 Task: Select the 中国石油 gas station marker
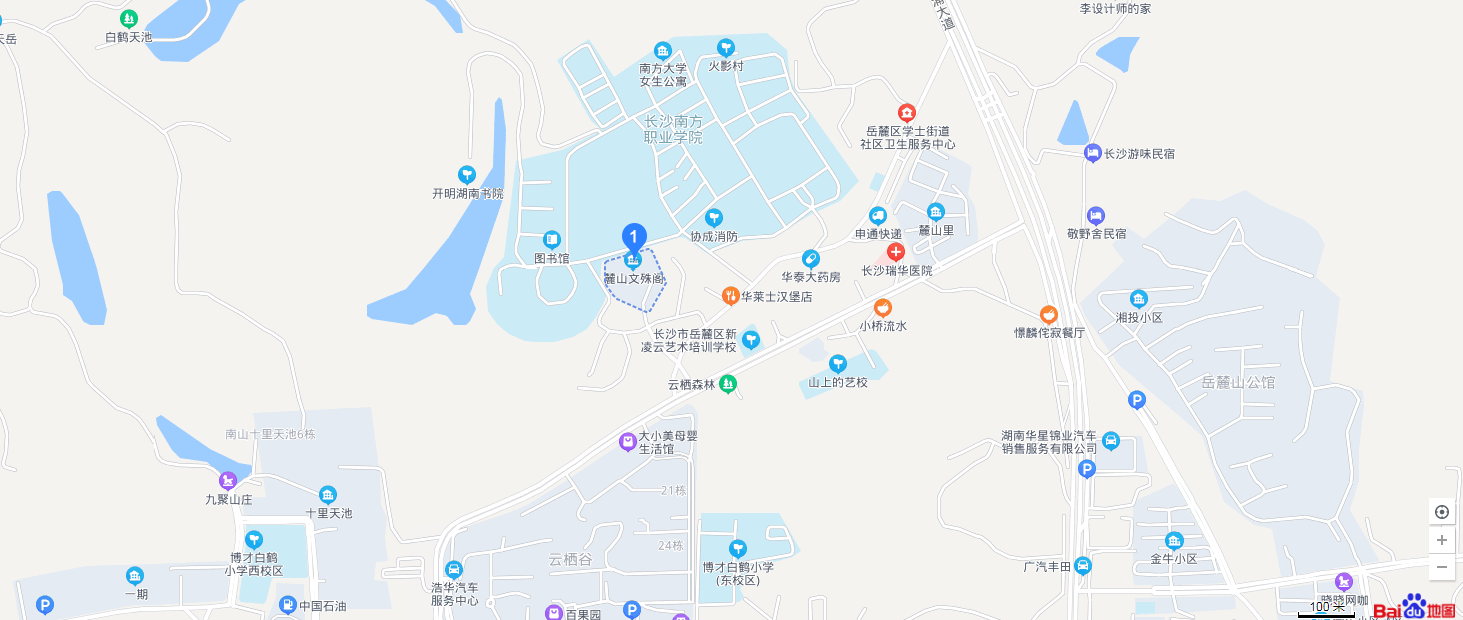tap(288, 605)
